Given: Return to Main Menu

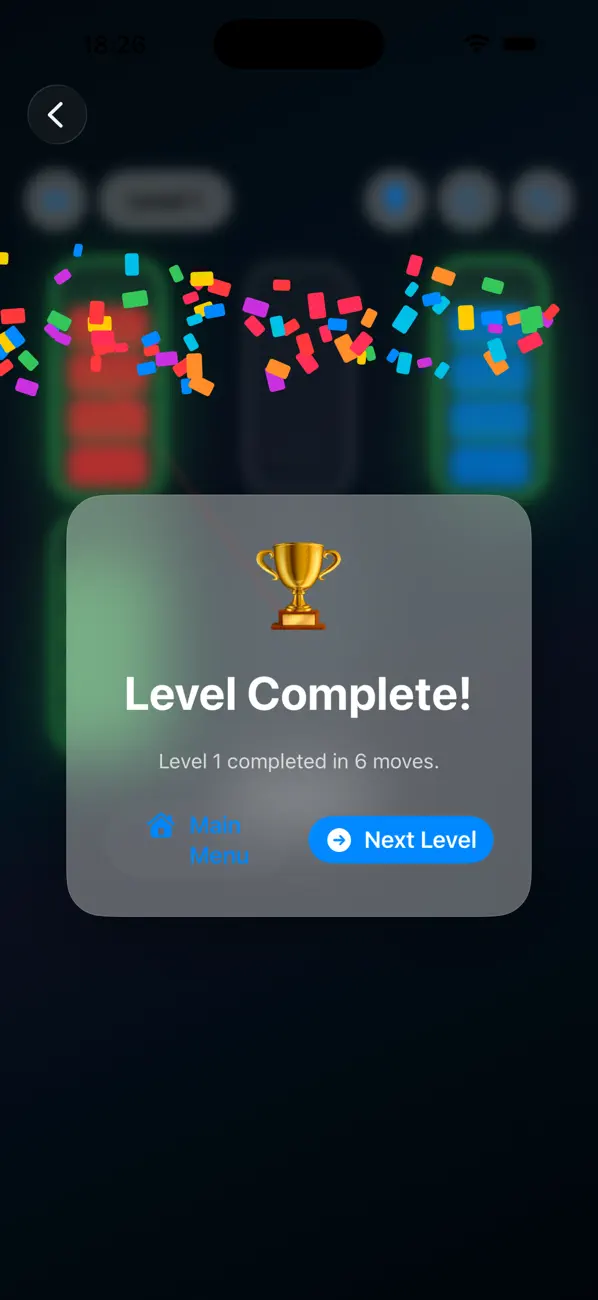Looking at the screenshot, I should [x=199, y=840].
